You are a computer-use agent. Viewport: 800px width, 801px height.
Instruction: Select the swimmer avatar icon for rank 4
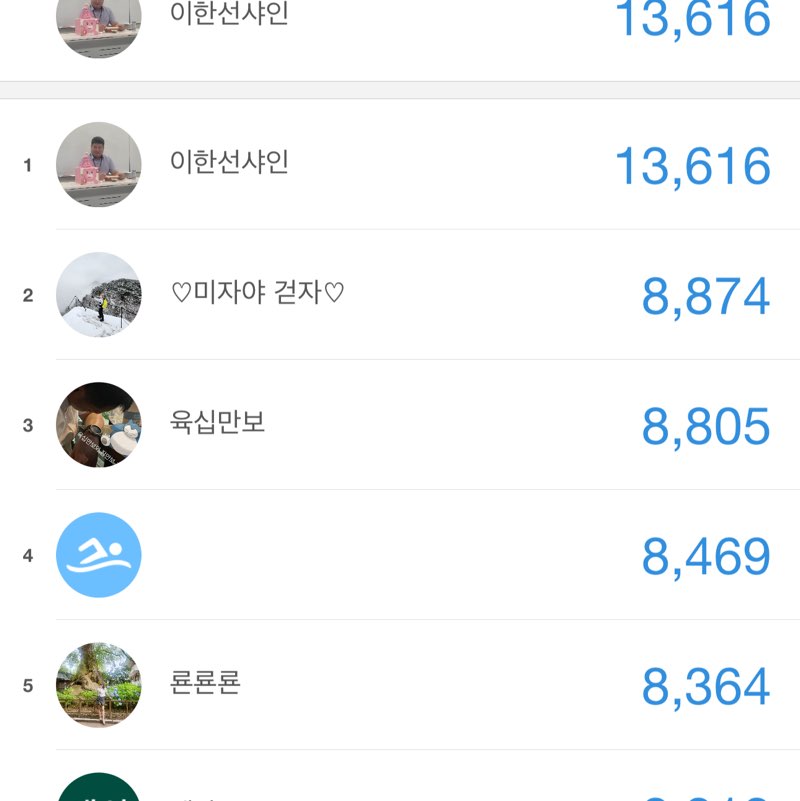pyautogui.click(x=98, y=555)
